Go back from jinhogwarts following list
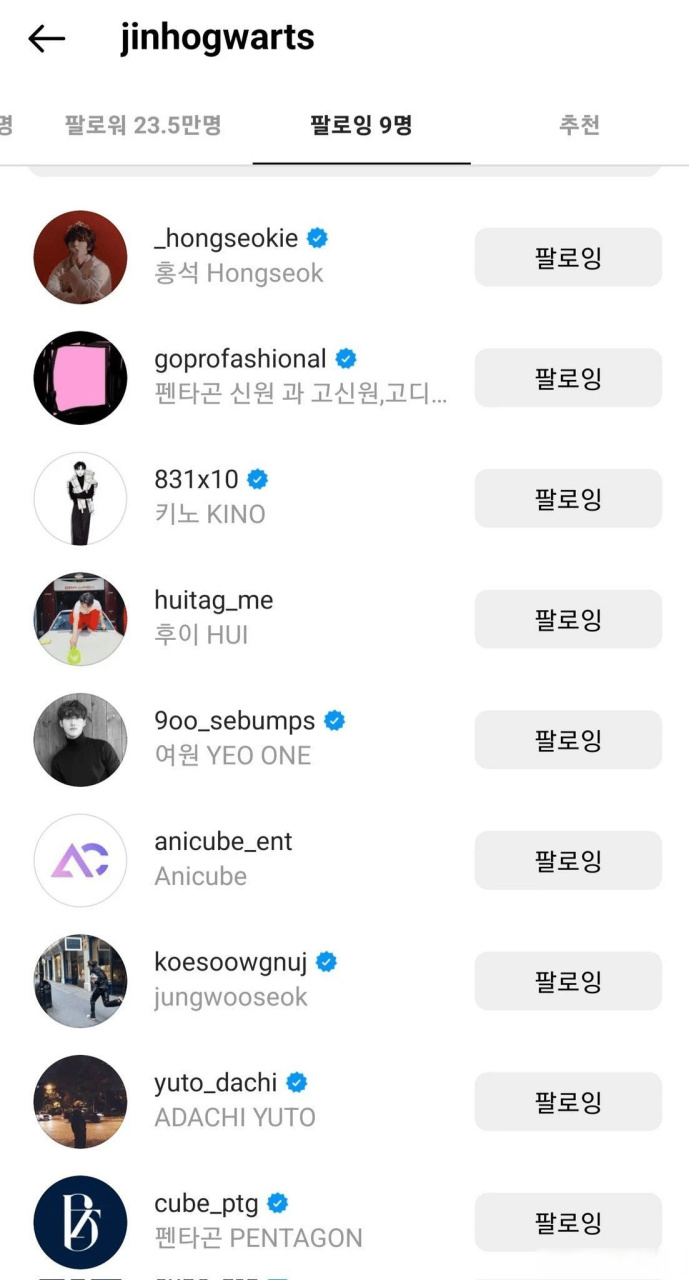Image resolution: width=689 pixels, height=1280 pixels. [46, 39]
